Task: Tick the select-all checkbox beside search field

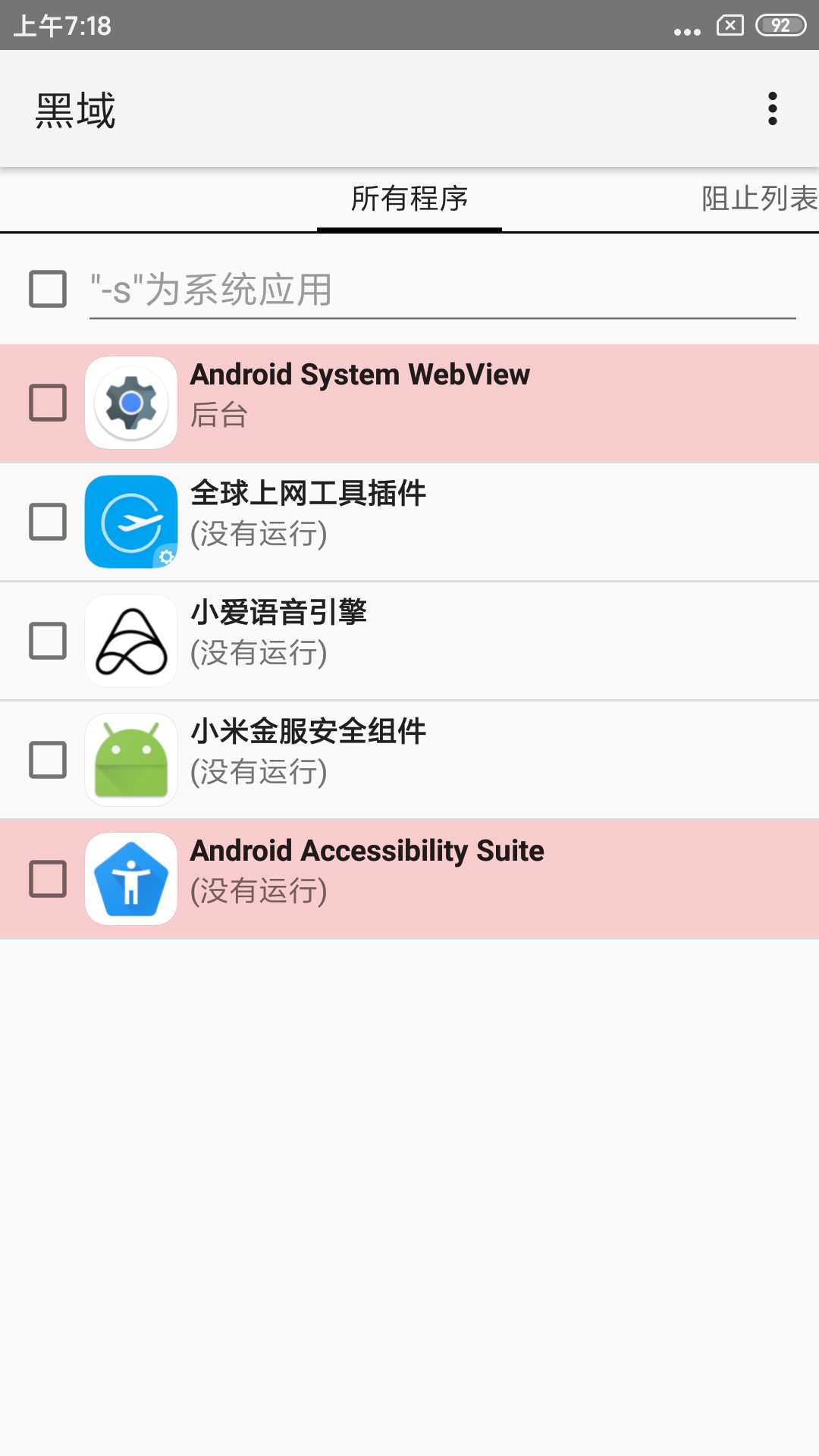Action: point(48,289)
